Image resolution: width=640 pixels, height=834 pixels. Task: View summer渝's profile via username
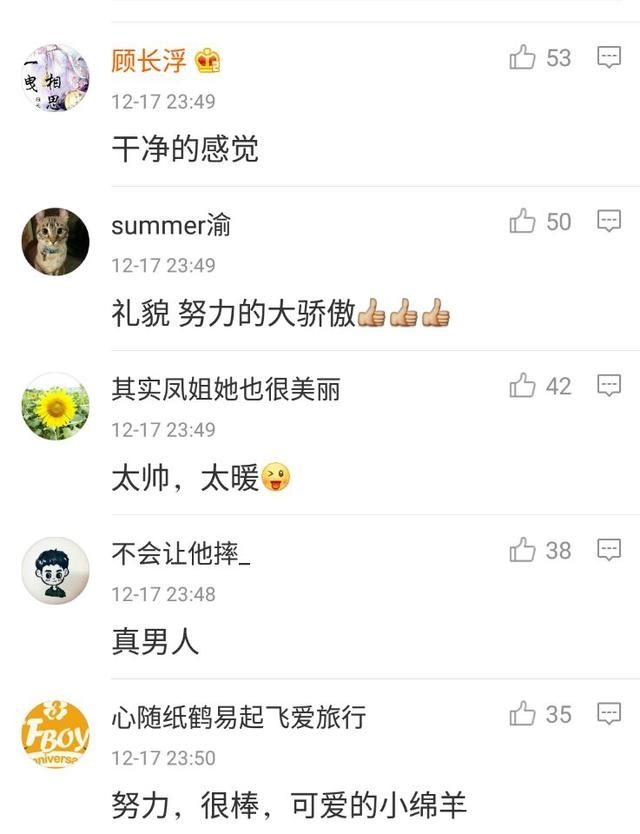pyautogui.click(x=171, y=226)
